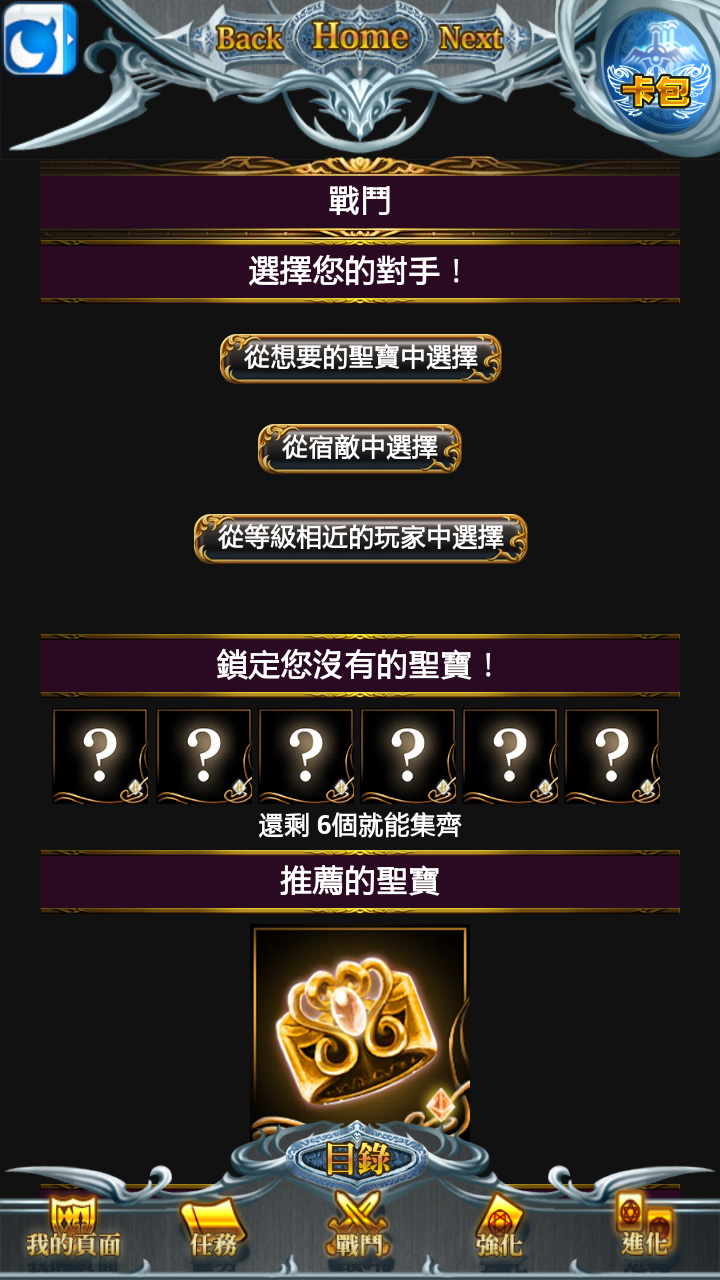The width and height of the screenshot is (720, 1280).
Task: Go to the Home page
Action: [x=360, y=37]
